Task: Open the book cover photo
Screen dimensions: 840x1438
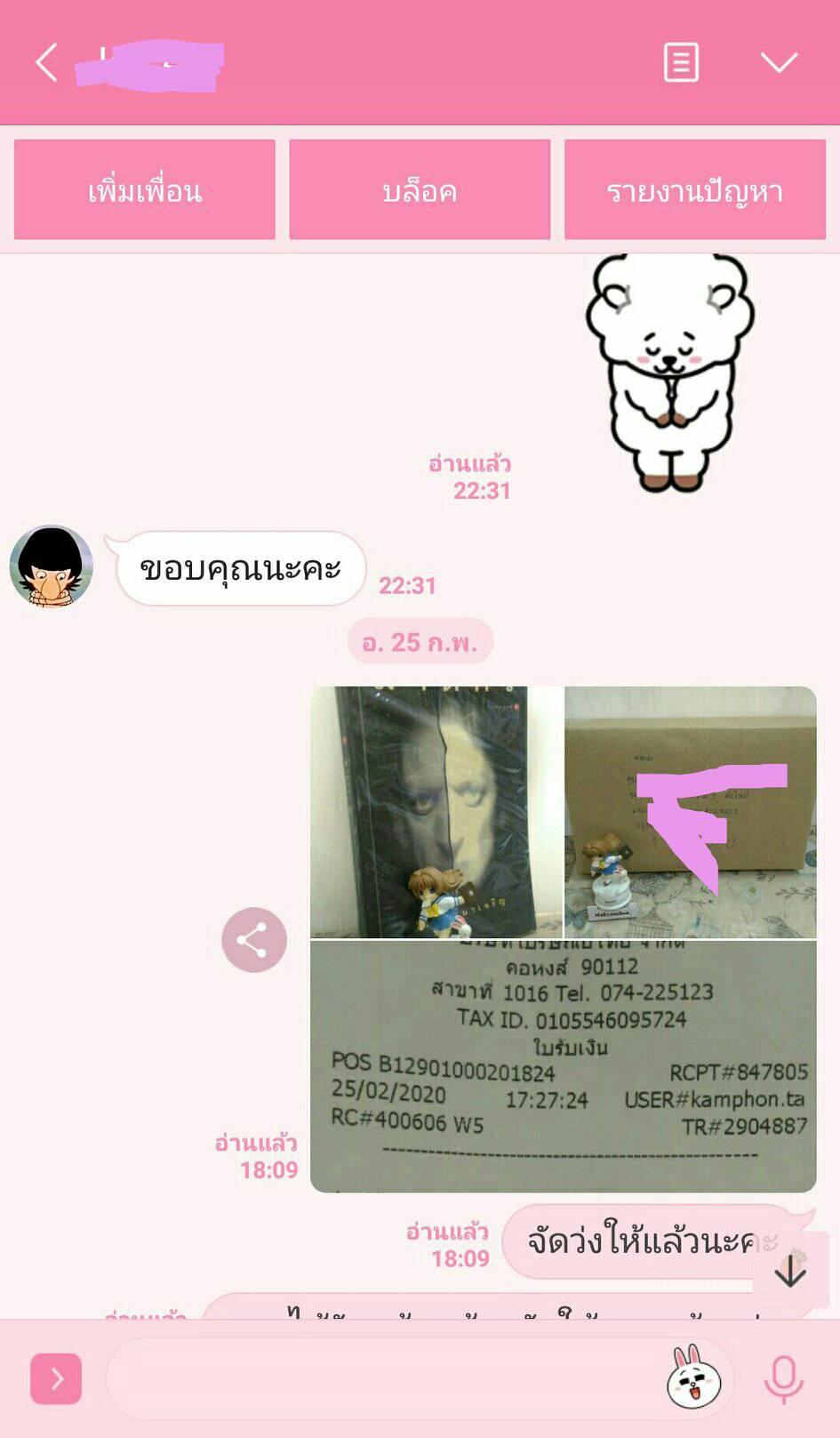Action: pyautogui.click(x=436, y=812)
